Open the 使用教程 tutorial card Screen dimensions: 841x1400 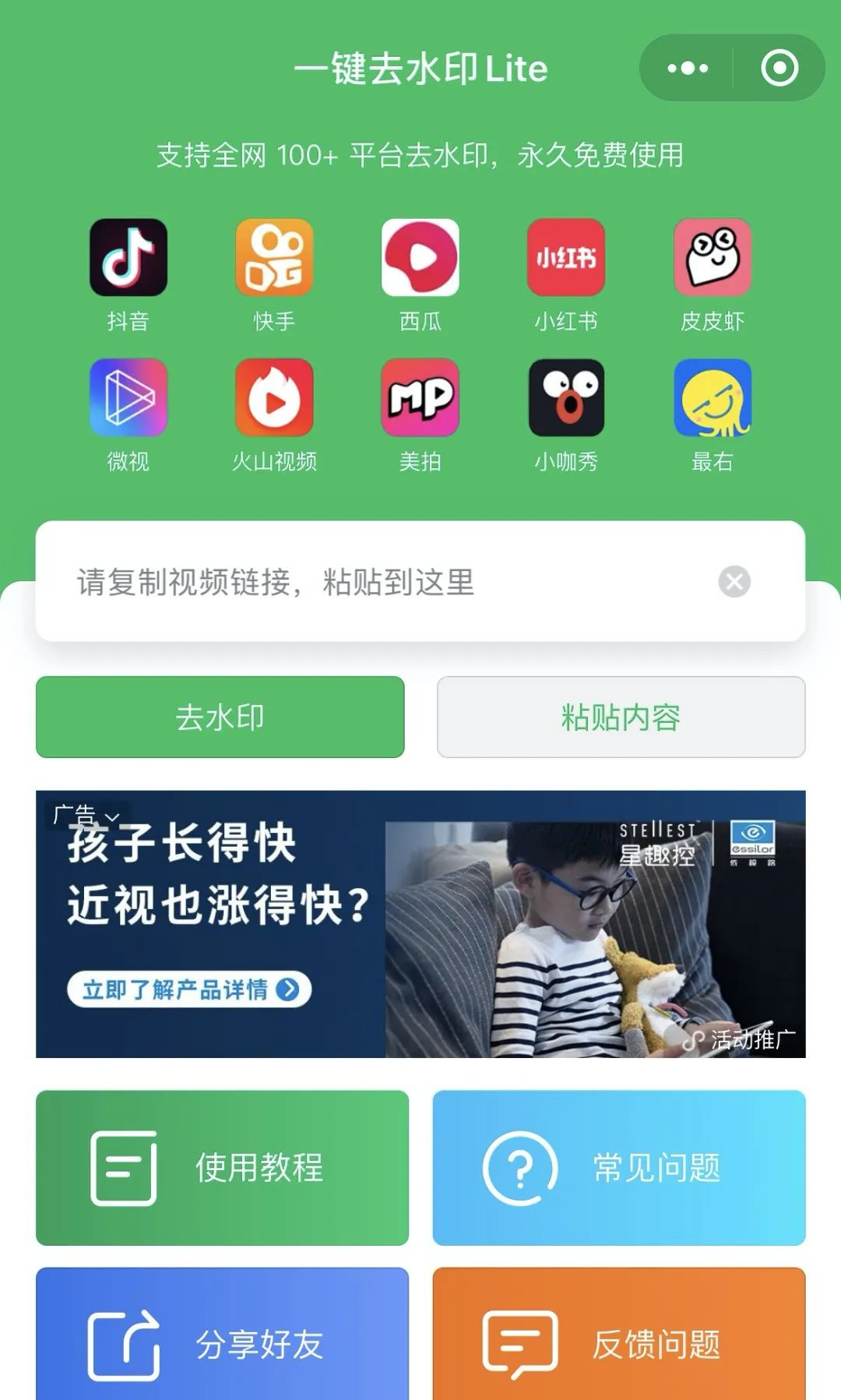coord(222,1167)
